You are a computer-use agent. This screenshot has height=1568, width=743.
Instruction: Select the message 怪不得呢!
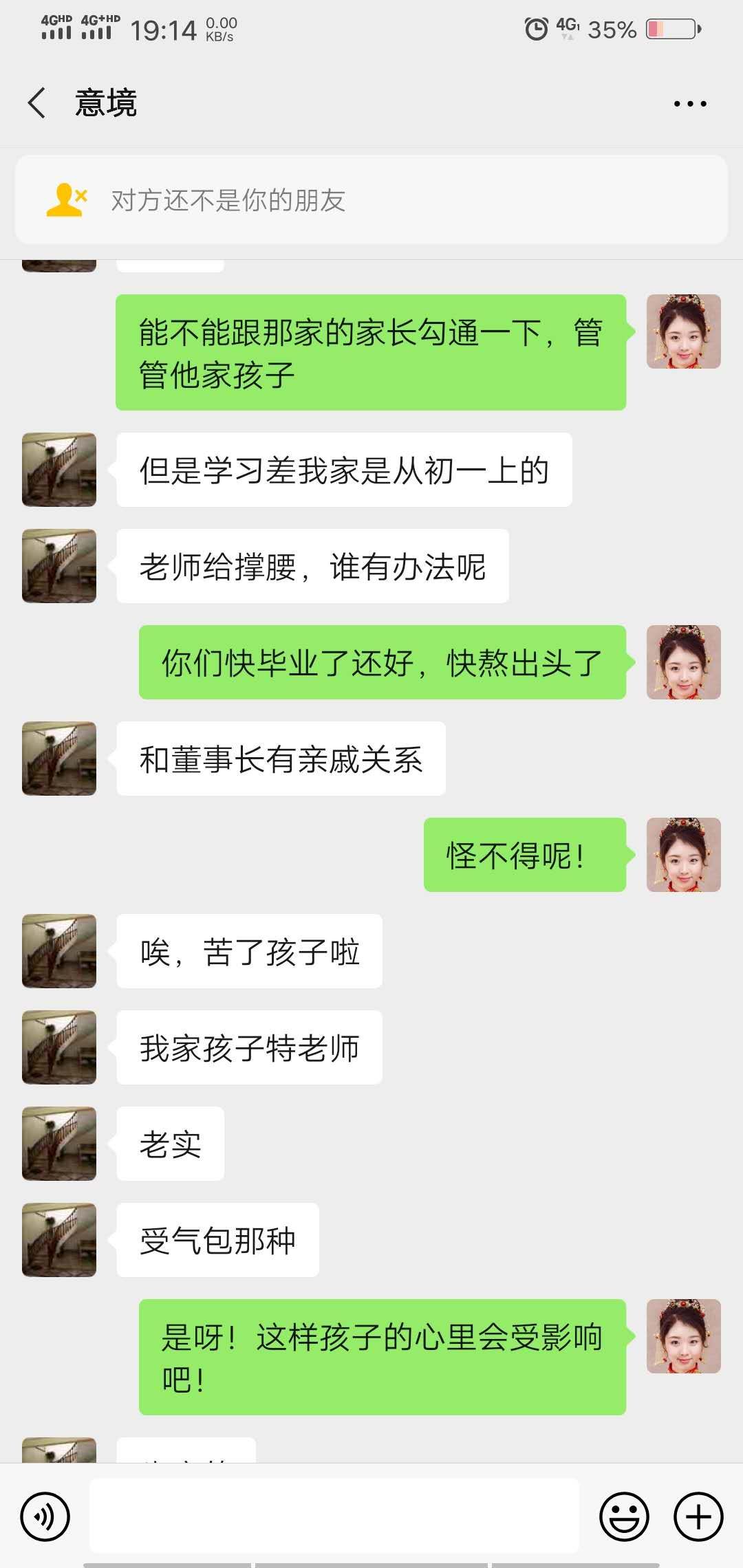(x=524, y=855)
